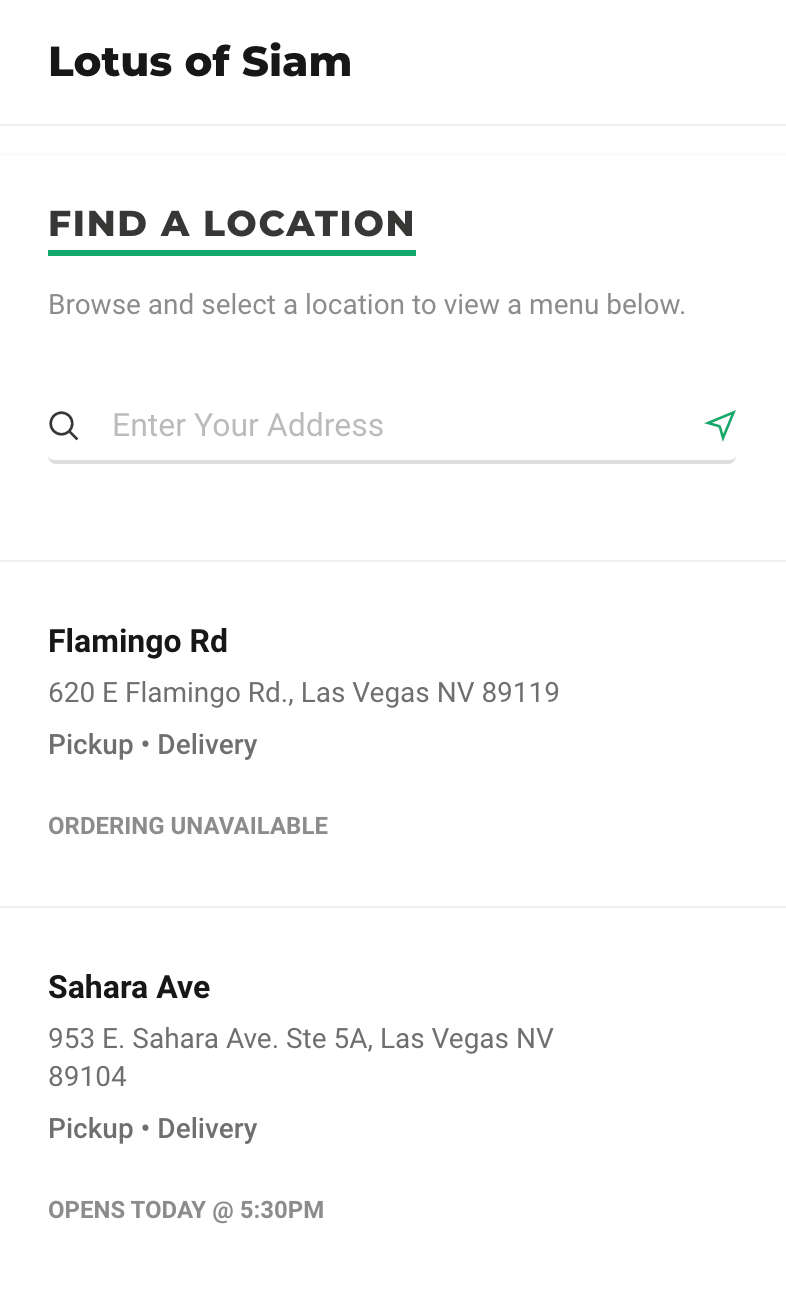Open the Sahara Ave location
Image resolution: width=786 pixels, height=1290 pixels.
(x=129, y=987)
